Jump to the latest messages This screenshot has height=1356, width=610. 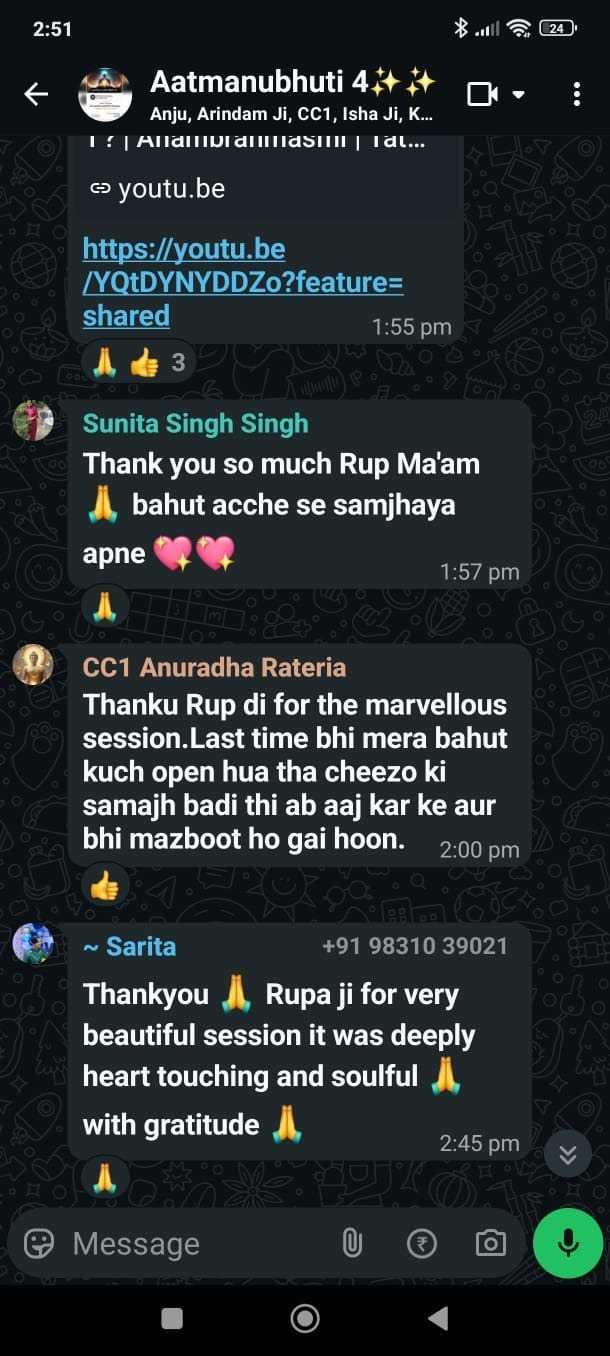tap(568, 1155)
